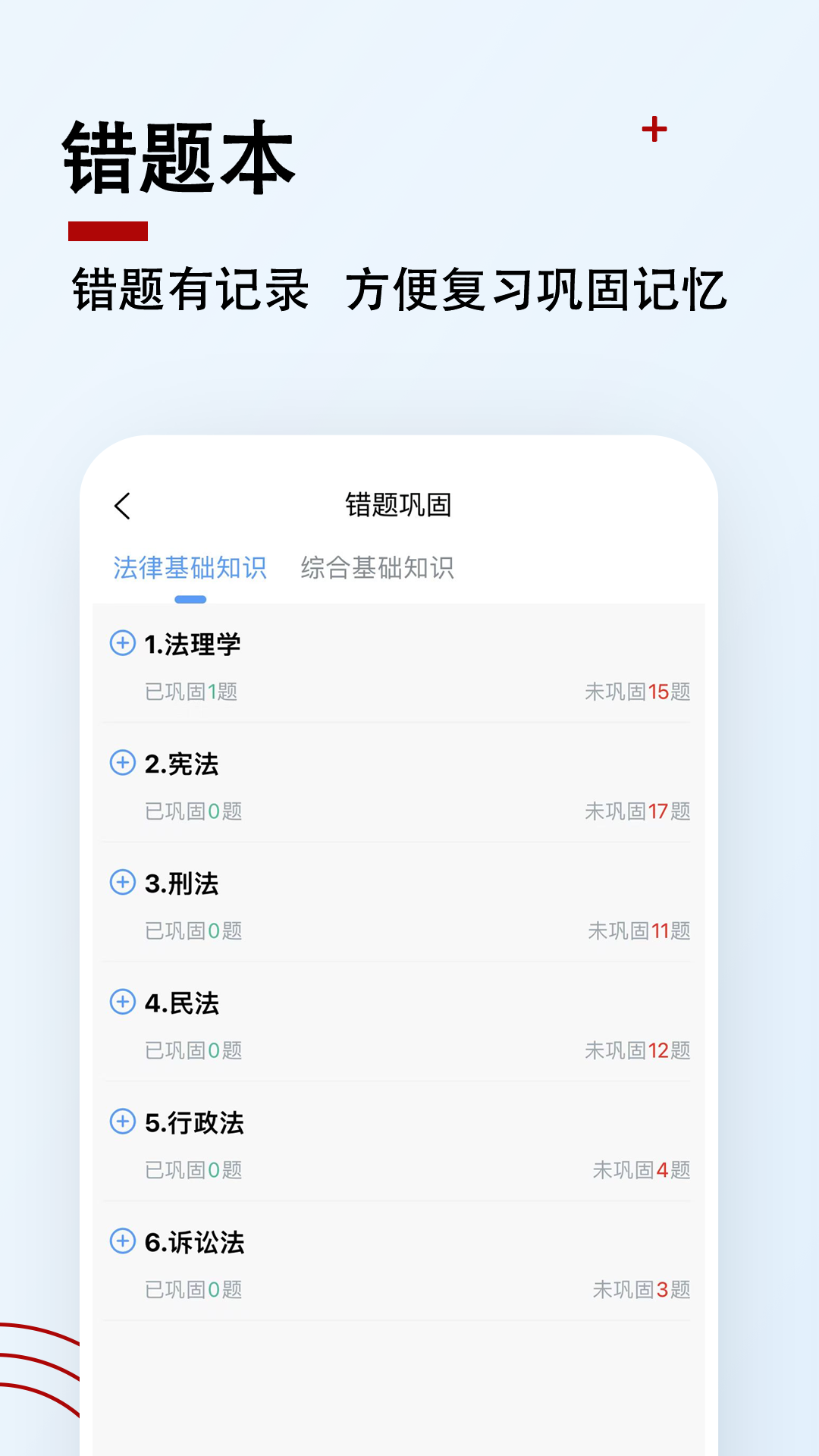Image resolution: width=819 pixels, height=1456 pixels.
Task: Tap plus circle icon beside 4.民法
Action: pyautogui.click(x=123, y=1003)
